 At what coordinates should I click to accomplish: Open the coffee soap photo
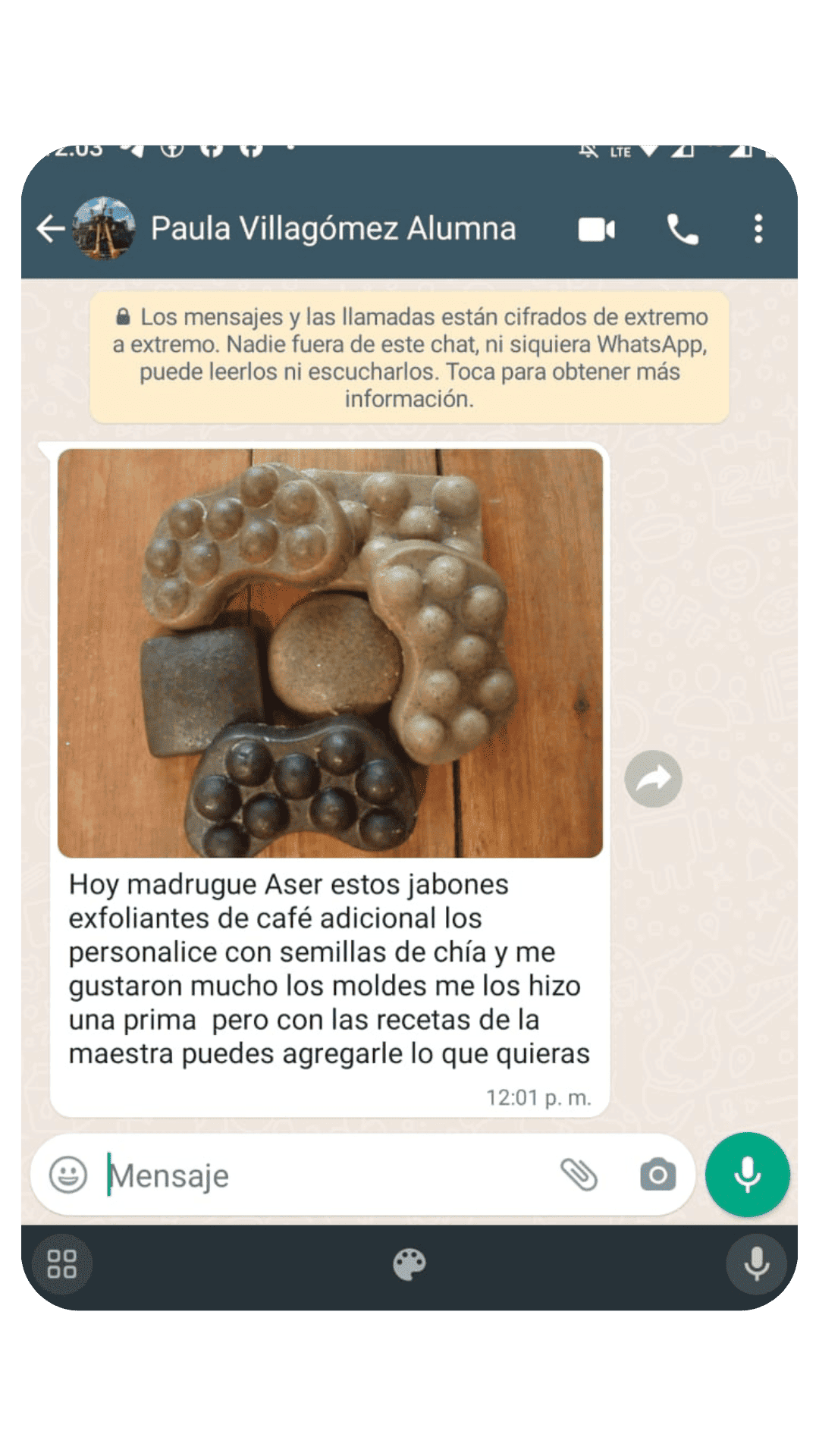331,653
